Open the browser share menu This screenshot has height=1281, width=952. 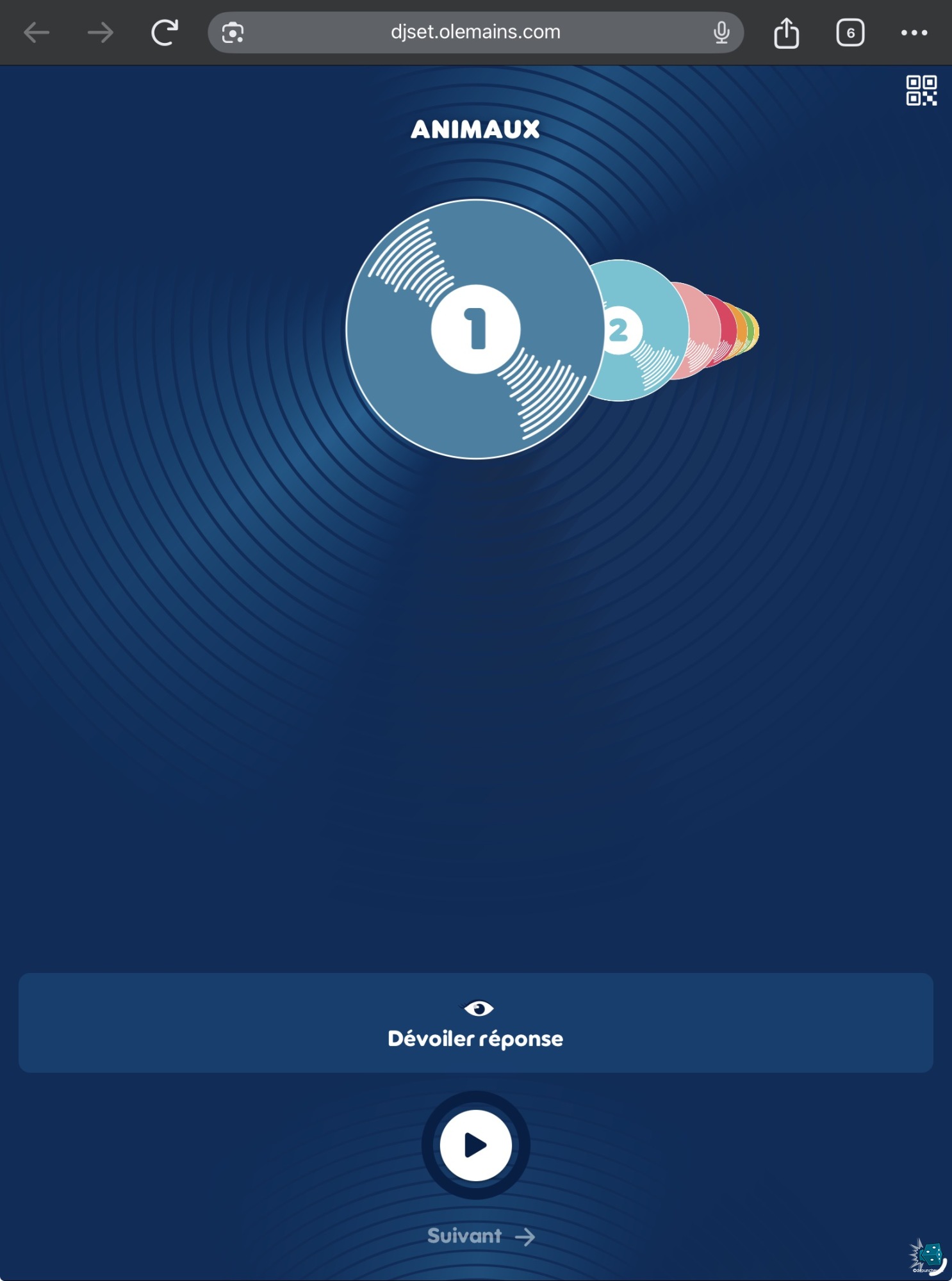(786, 33)
